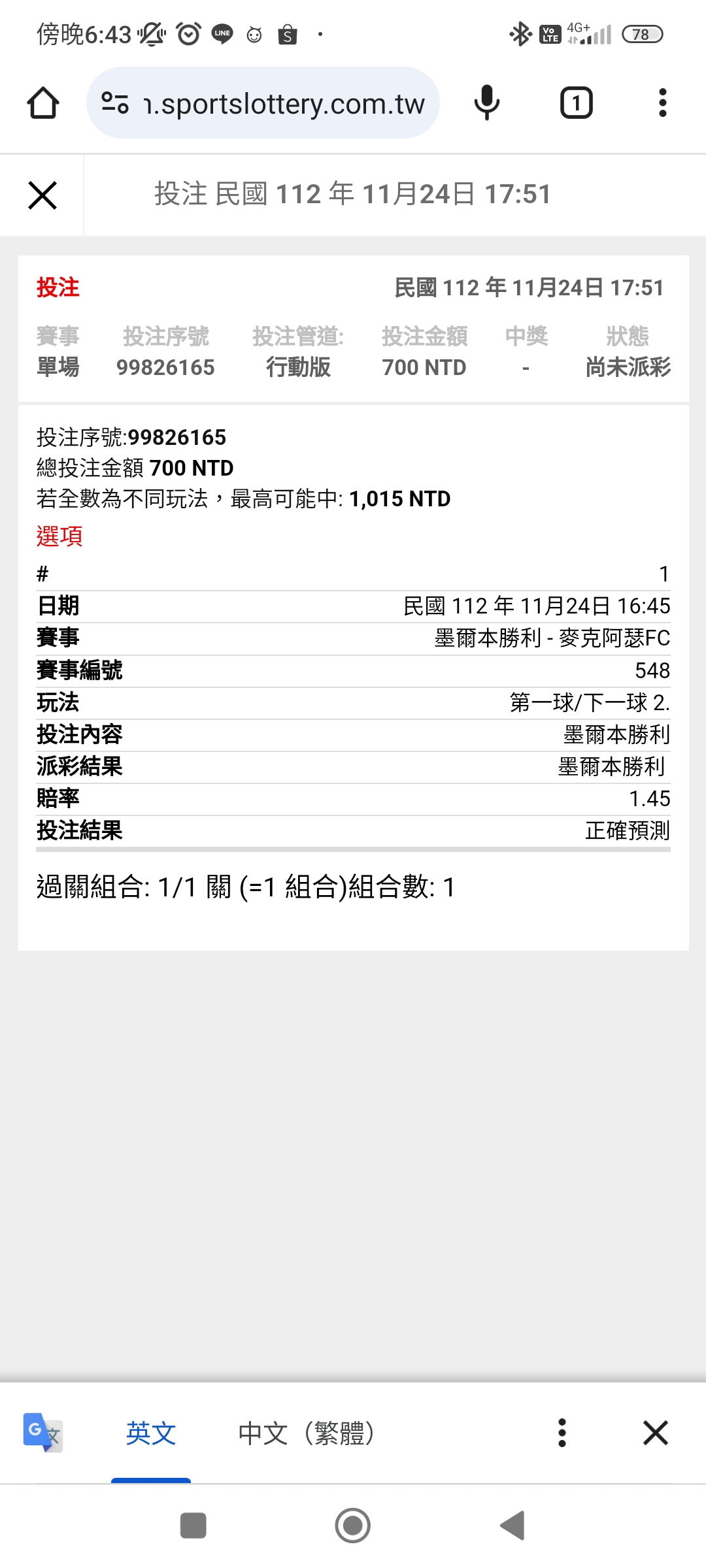Go back using the system back button

[513, 1526]
